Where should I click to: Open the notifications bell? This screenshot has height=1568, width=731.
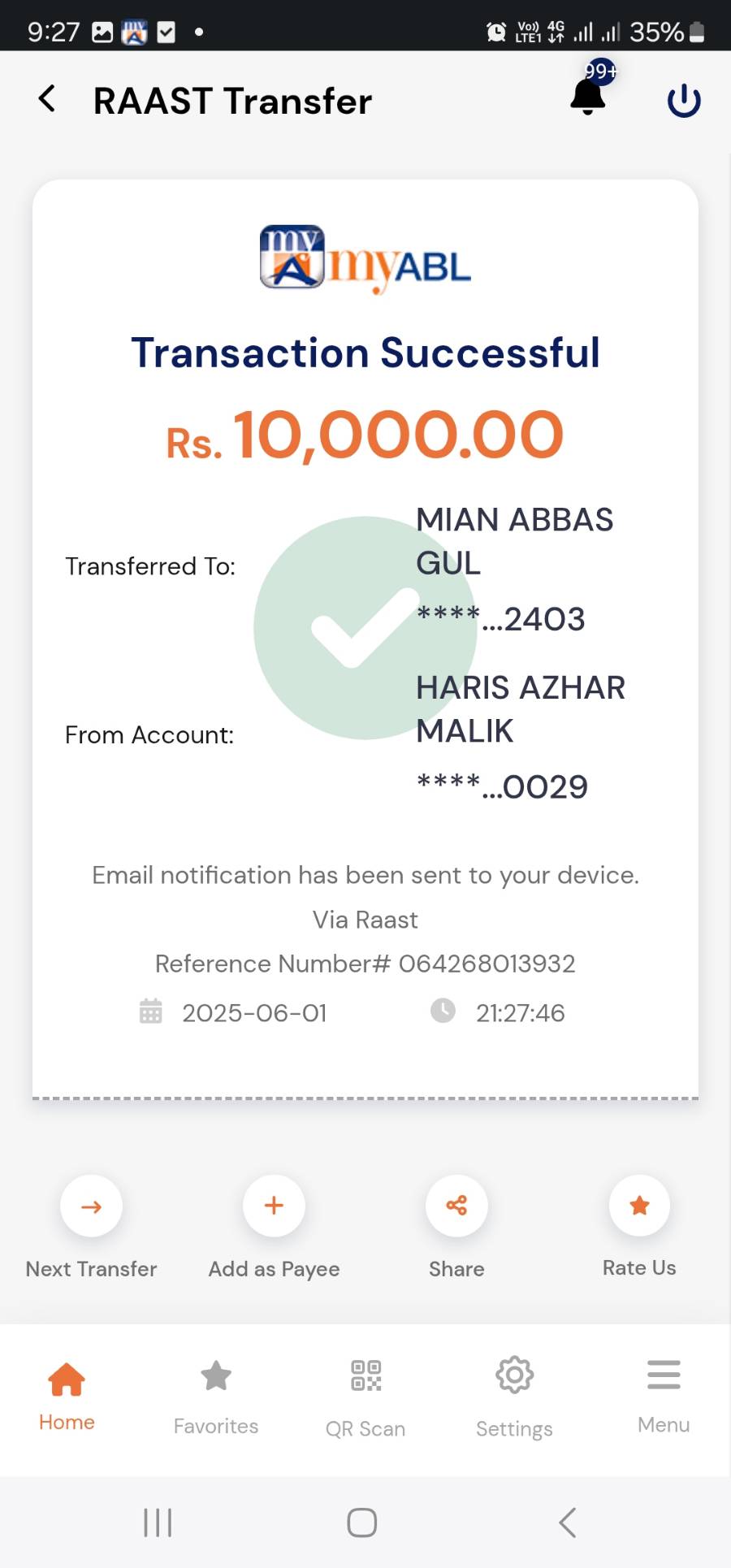588,97
